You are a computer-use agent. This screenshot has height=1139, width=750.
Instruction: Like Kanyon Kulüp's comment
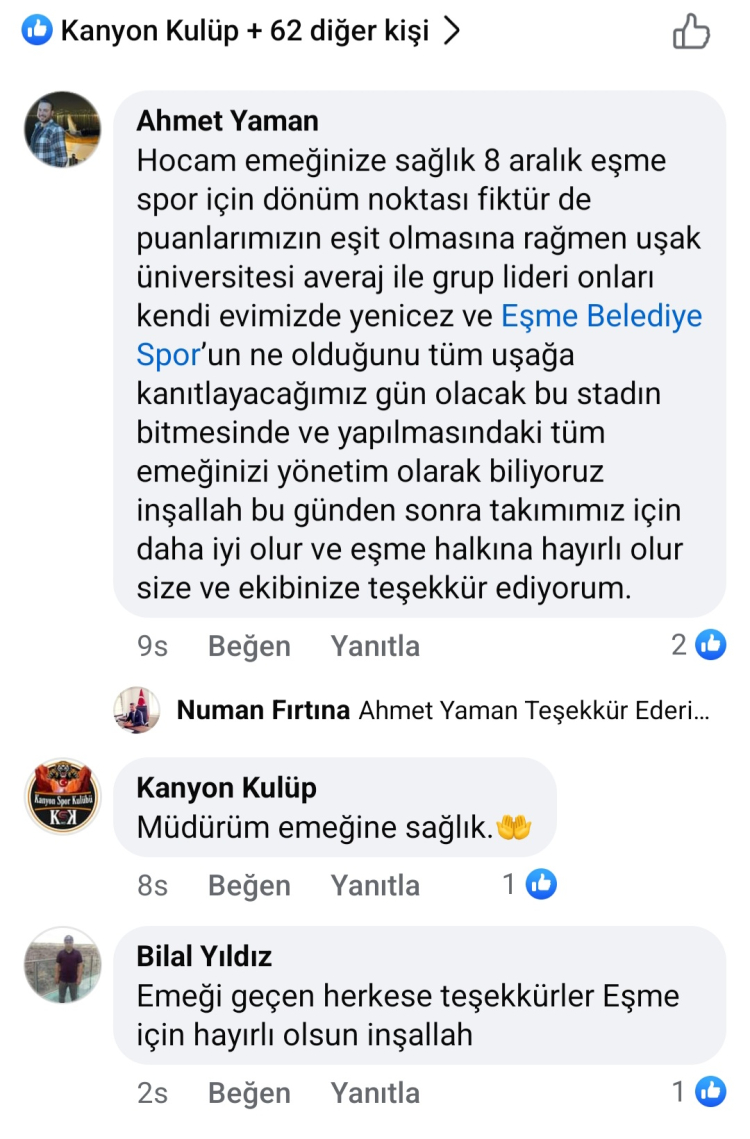[249, 885]
